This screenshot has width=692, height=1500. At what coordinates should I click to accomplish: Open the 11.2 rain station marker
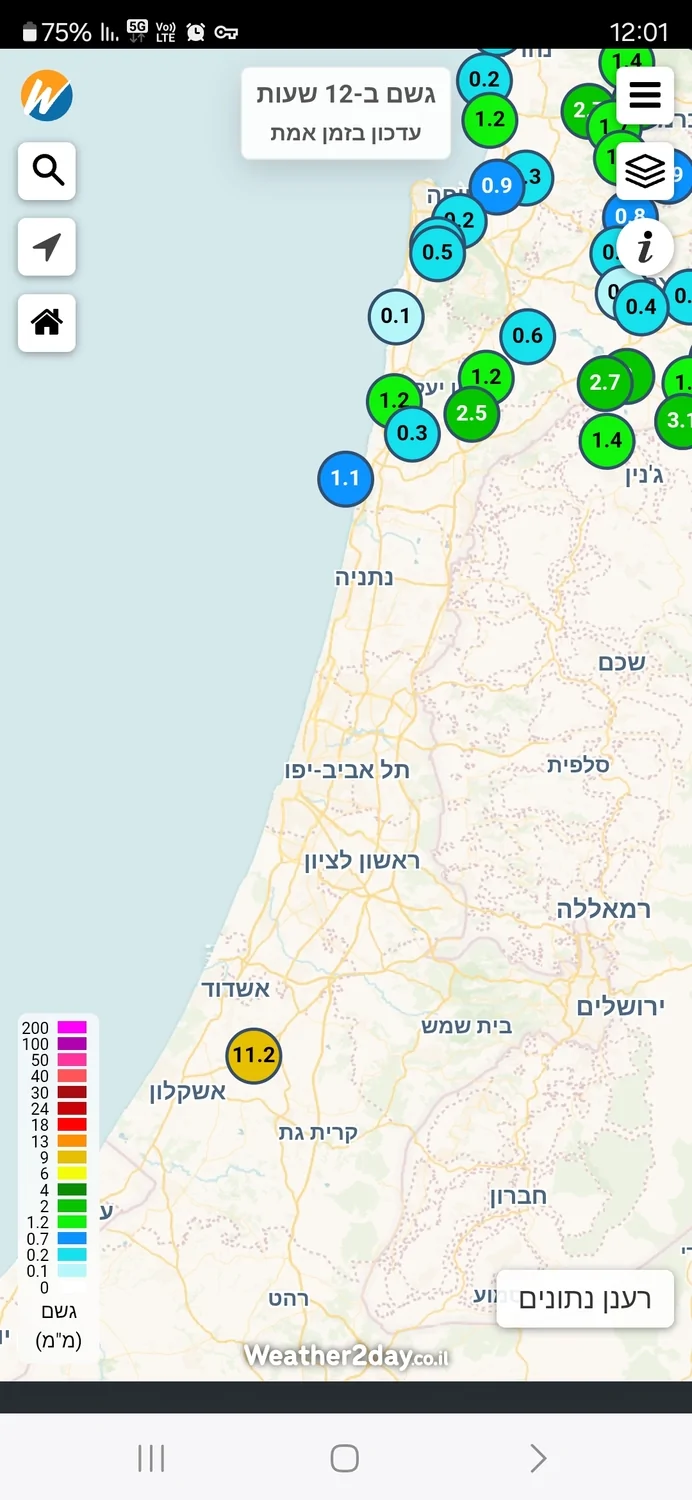[253, 1055]
